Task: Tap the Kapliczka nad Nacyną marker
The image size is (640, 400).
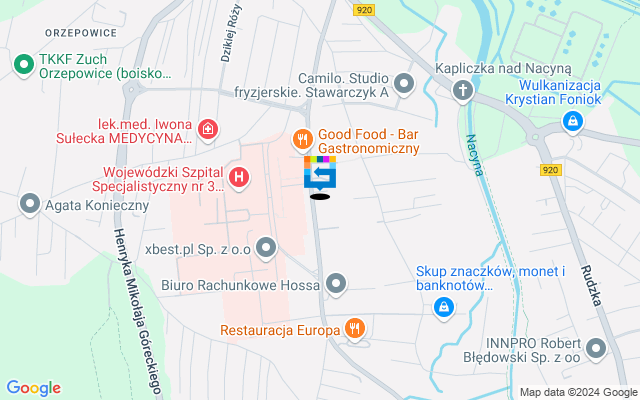Action: (x=462, y=91)
